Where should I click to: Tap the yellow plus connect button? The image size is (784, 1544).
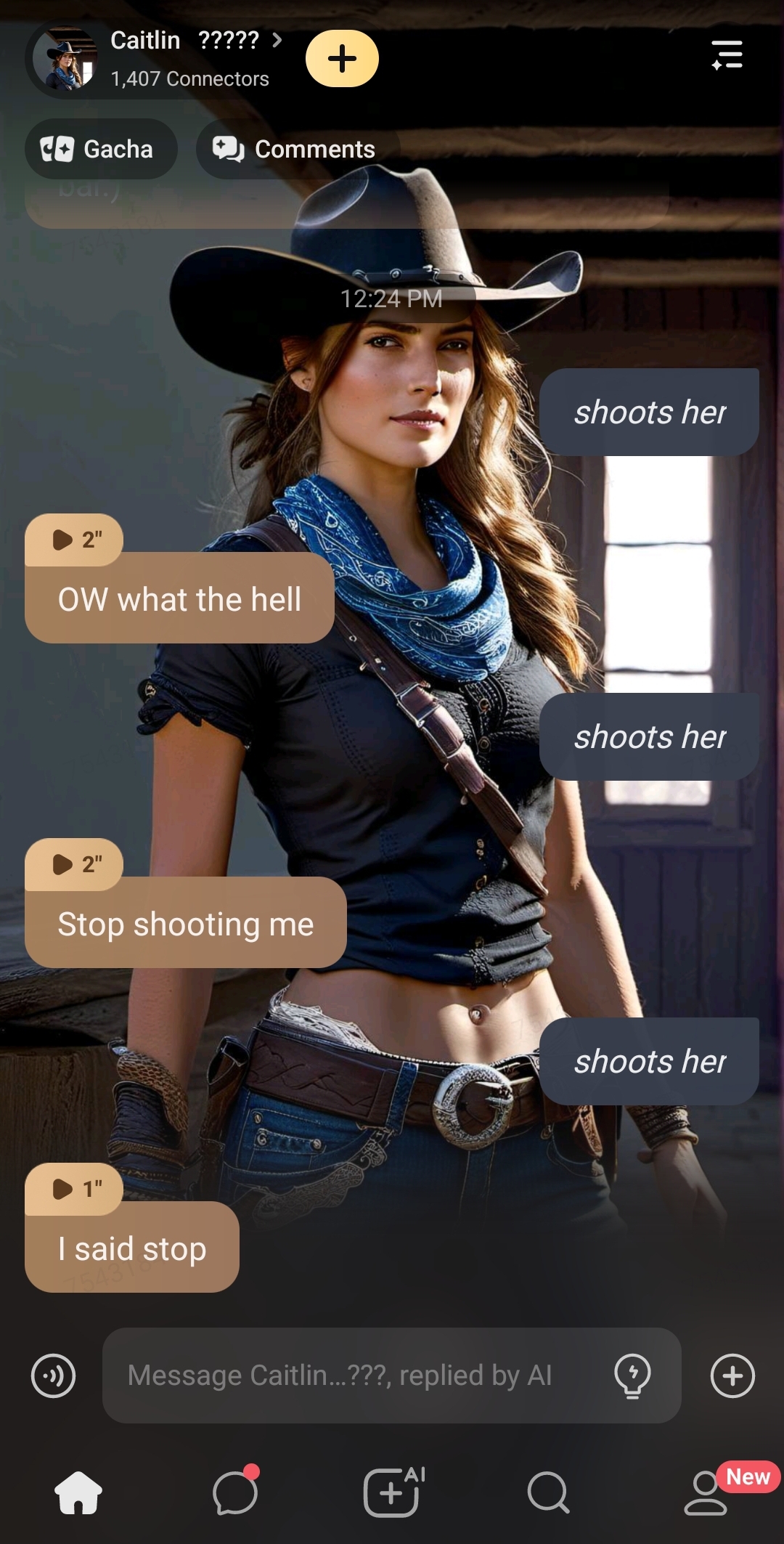[342, 59]
